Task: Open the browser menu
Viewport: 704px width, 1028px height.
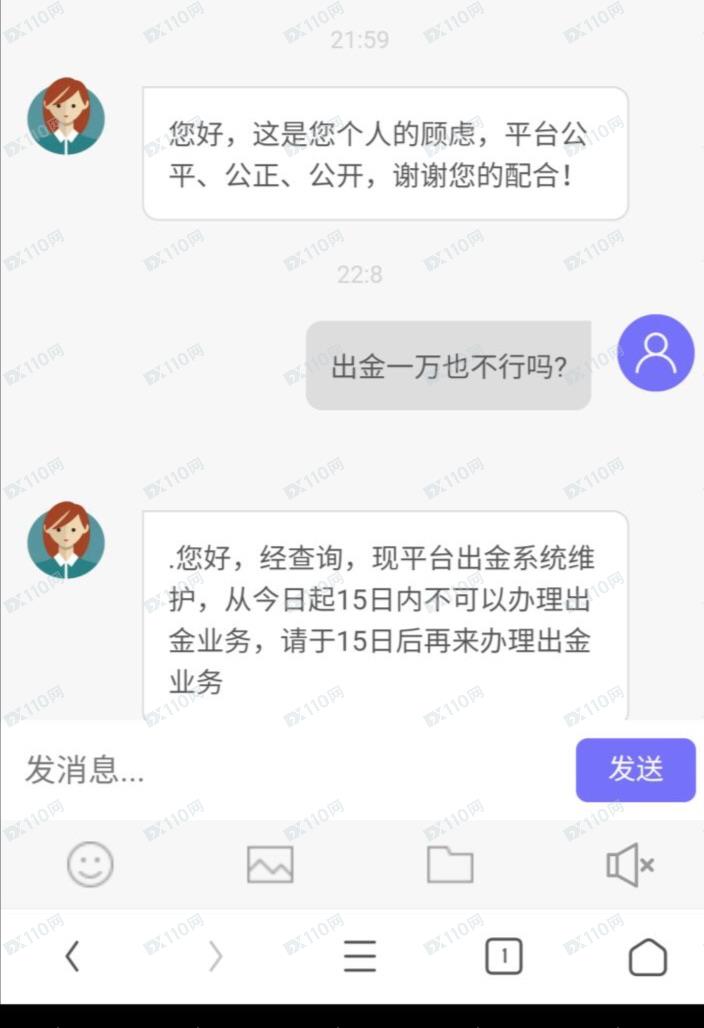Action: [x=360, y=957]
